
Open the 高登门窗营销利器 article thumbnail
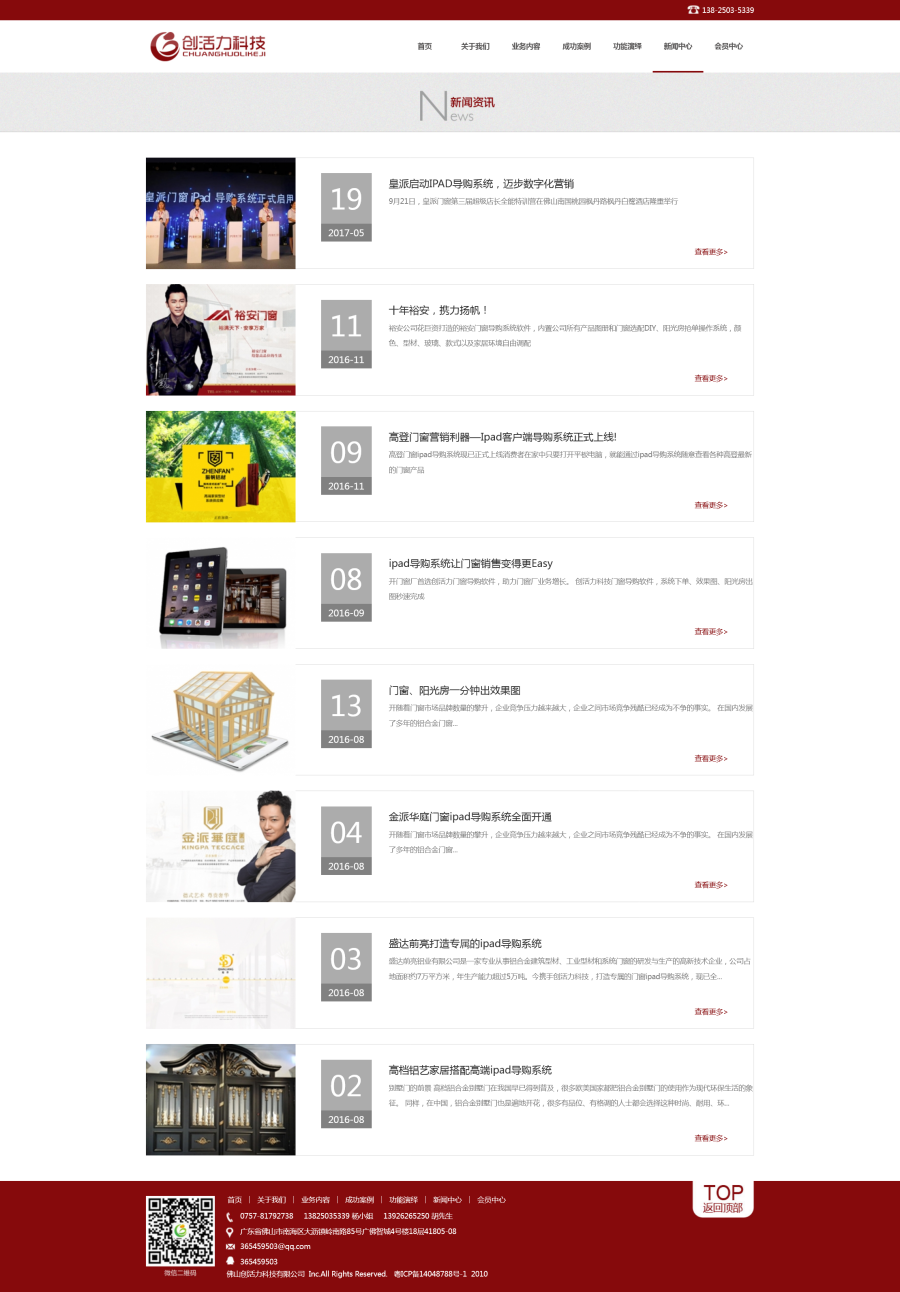(221, 466)
